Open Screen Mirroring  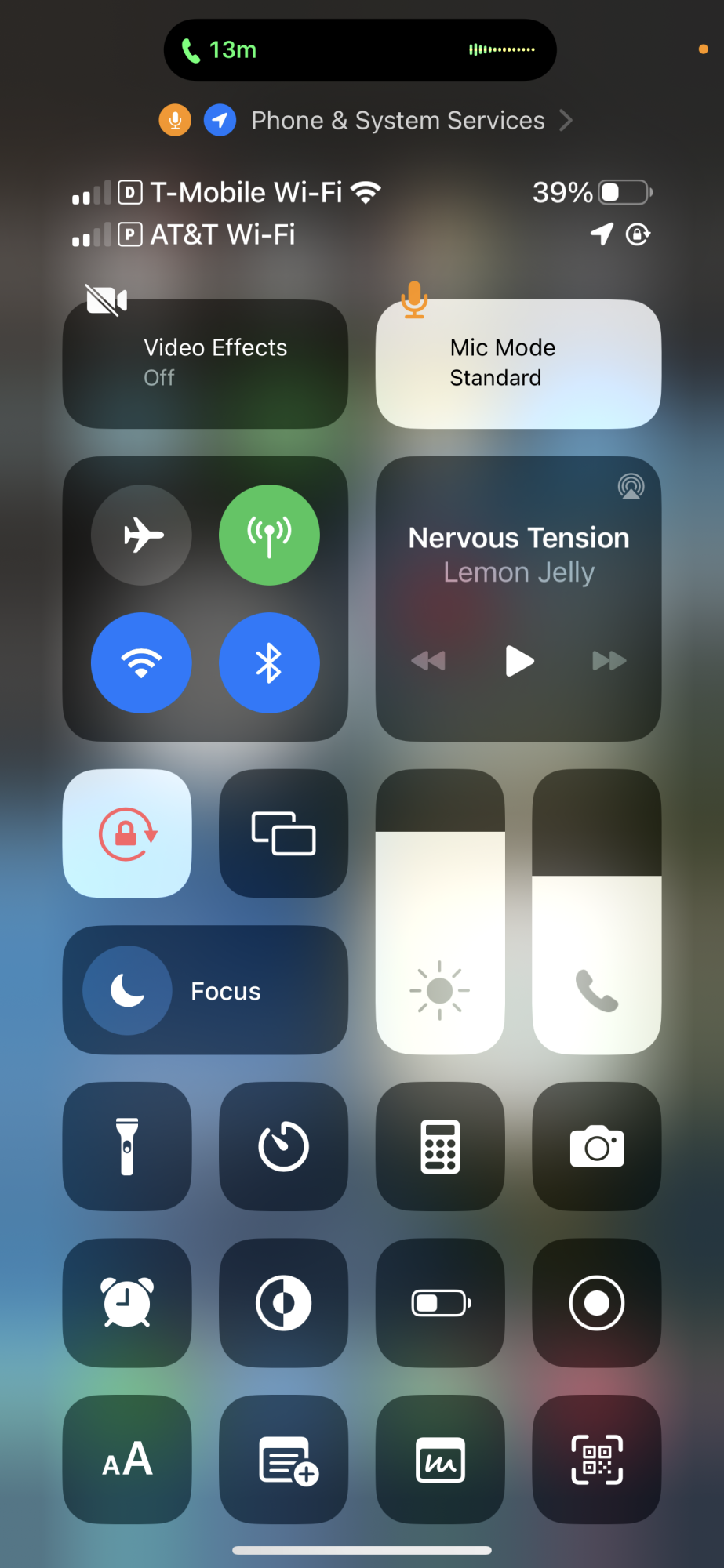coord(283,833)
